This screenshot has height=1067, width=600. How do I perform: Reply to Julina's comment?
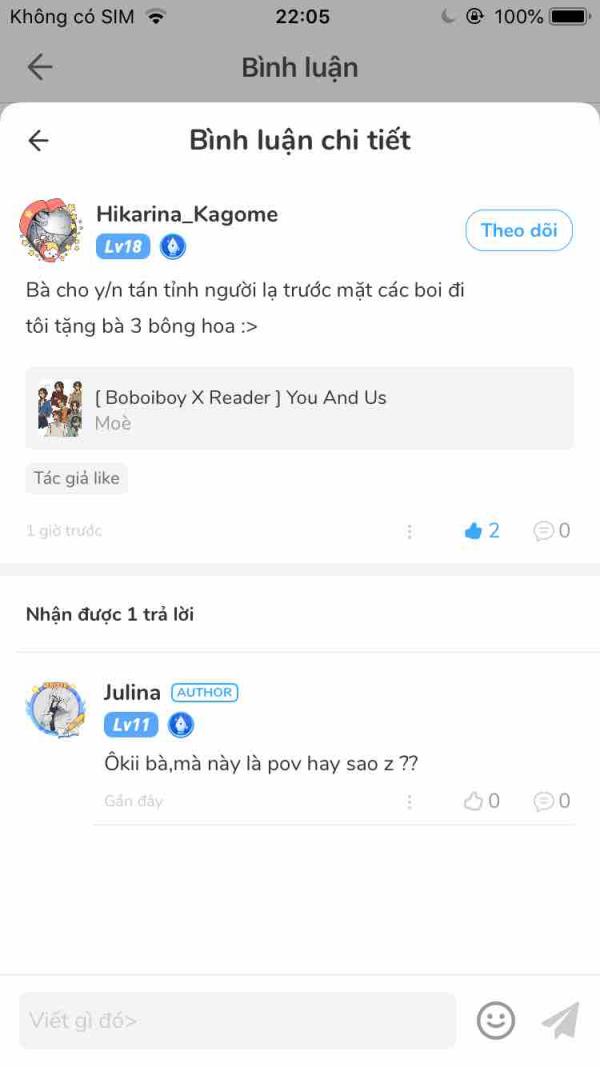coord(552,802)
